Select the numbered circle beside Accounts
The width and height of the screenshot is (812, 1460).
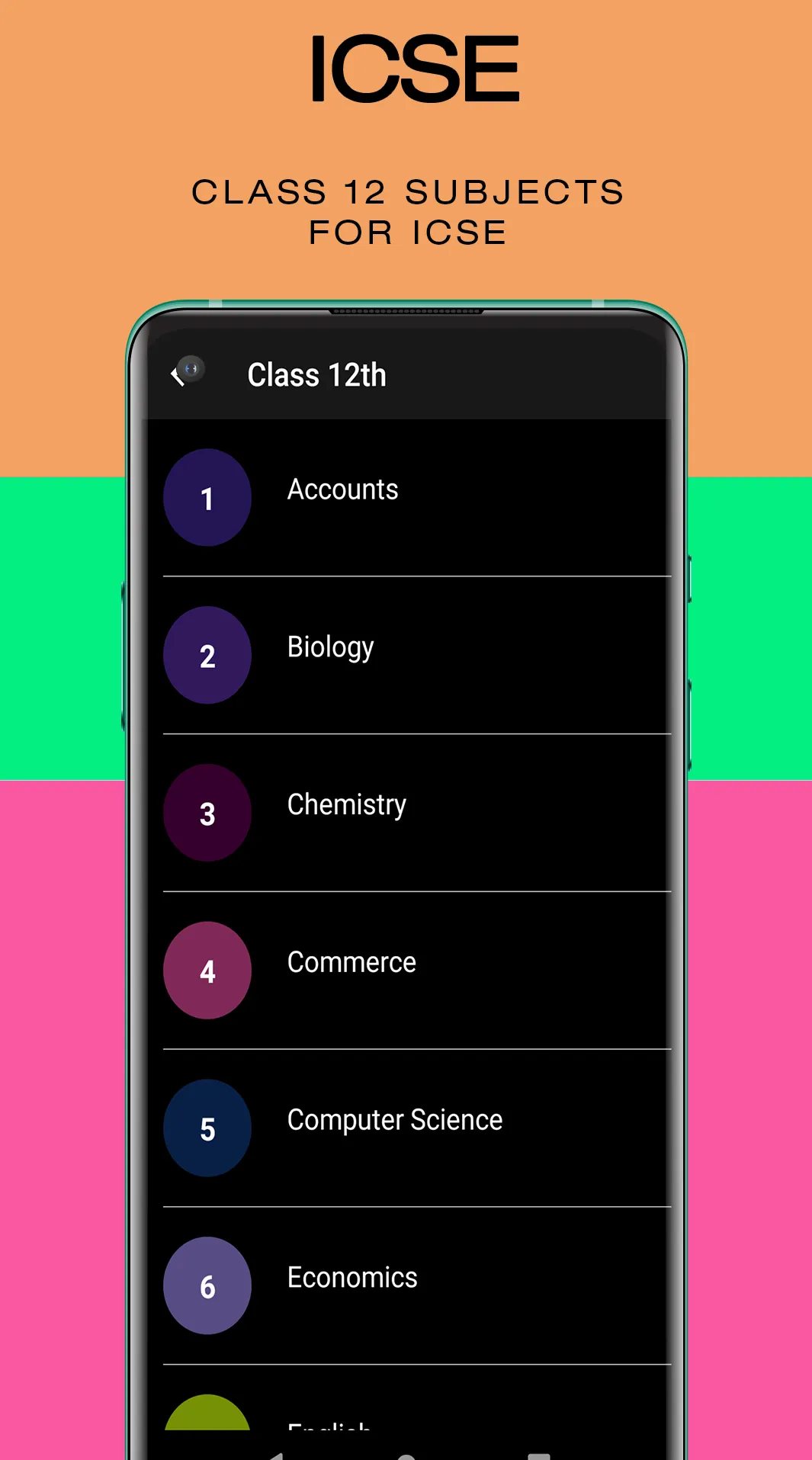click(x=207, y=497)
